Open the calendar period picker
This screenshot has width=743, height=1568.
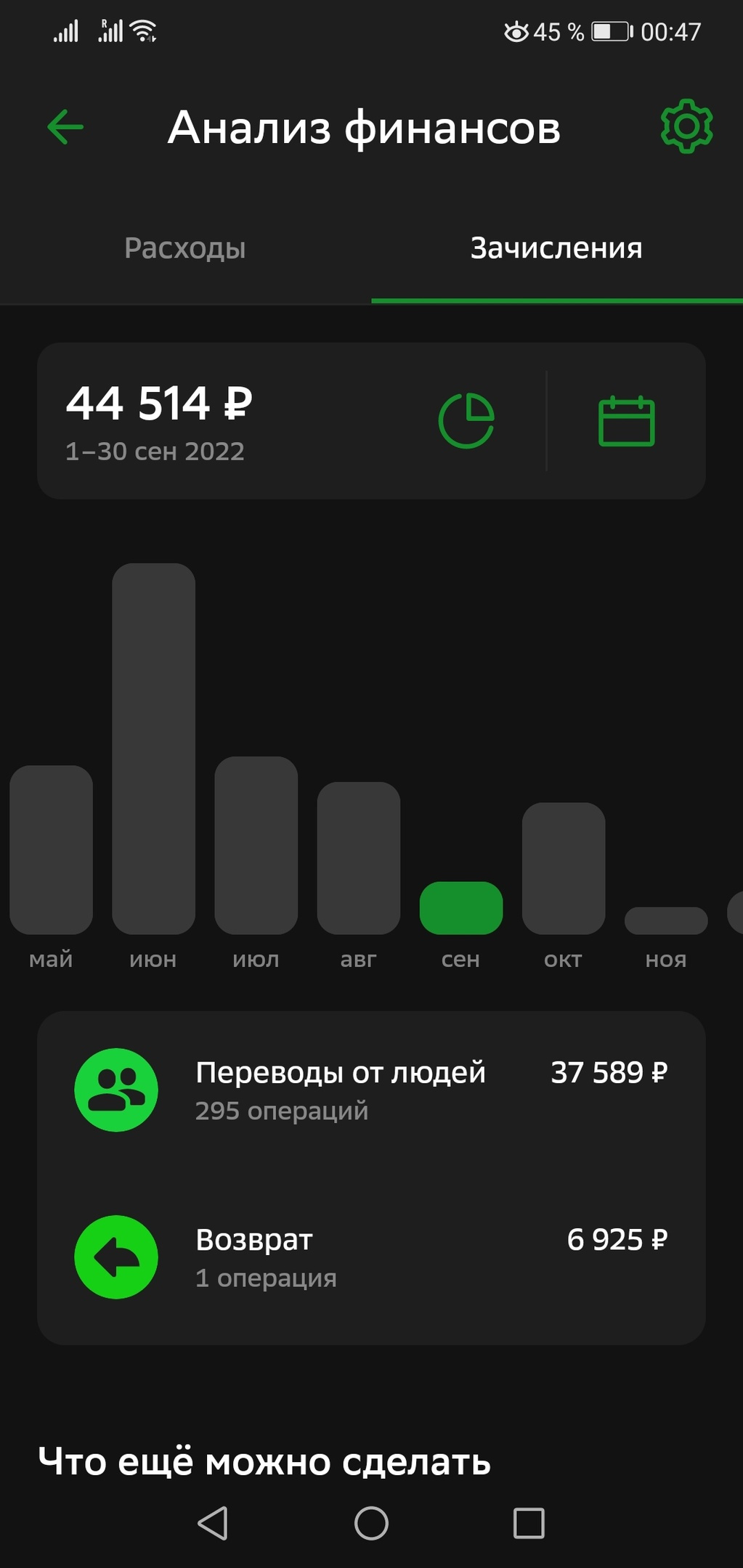click(x=626, y=421)
